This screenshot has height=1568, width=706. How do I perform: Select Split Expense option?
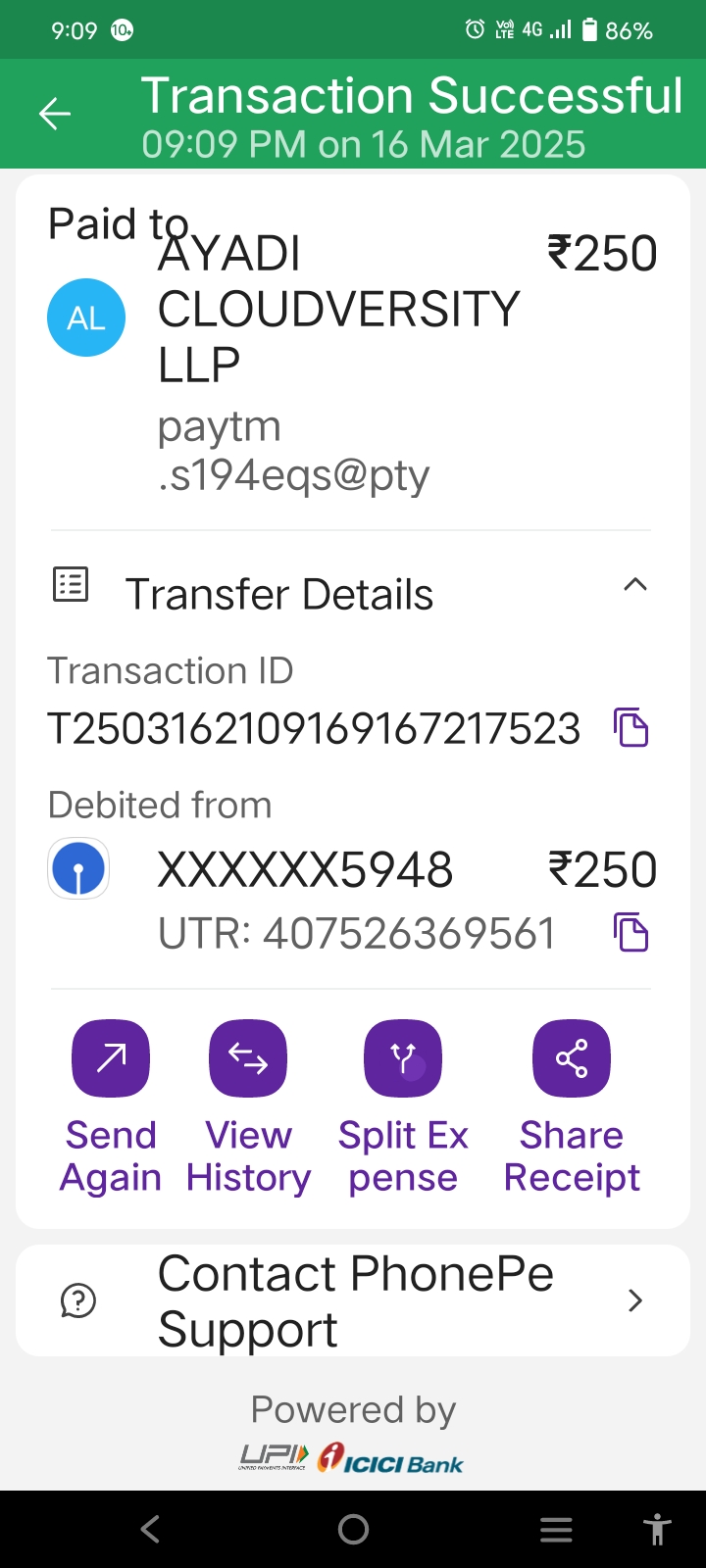click(403, 1059)
